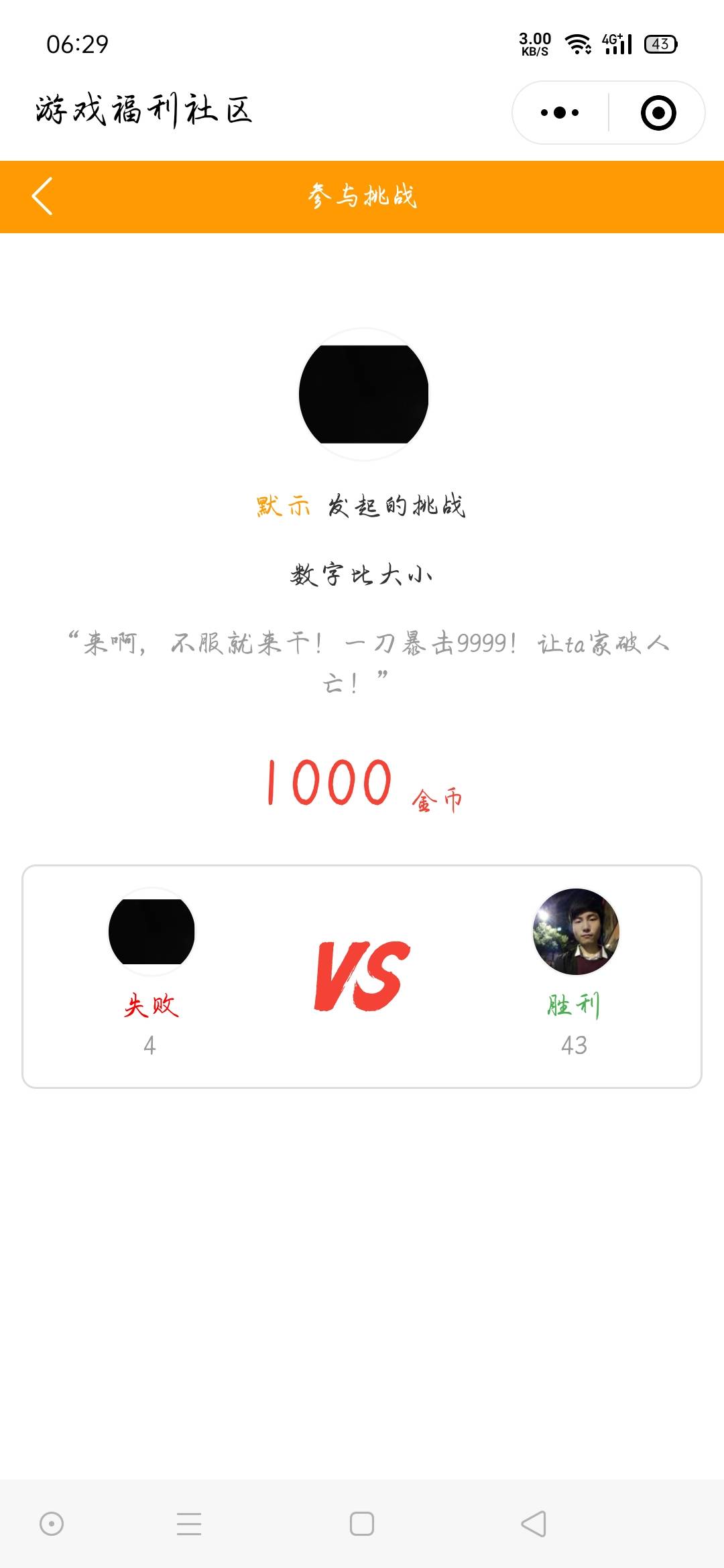
Task: Go back using the orange header arrow
Action: click(x=42, y=196)
